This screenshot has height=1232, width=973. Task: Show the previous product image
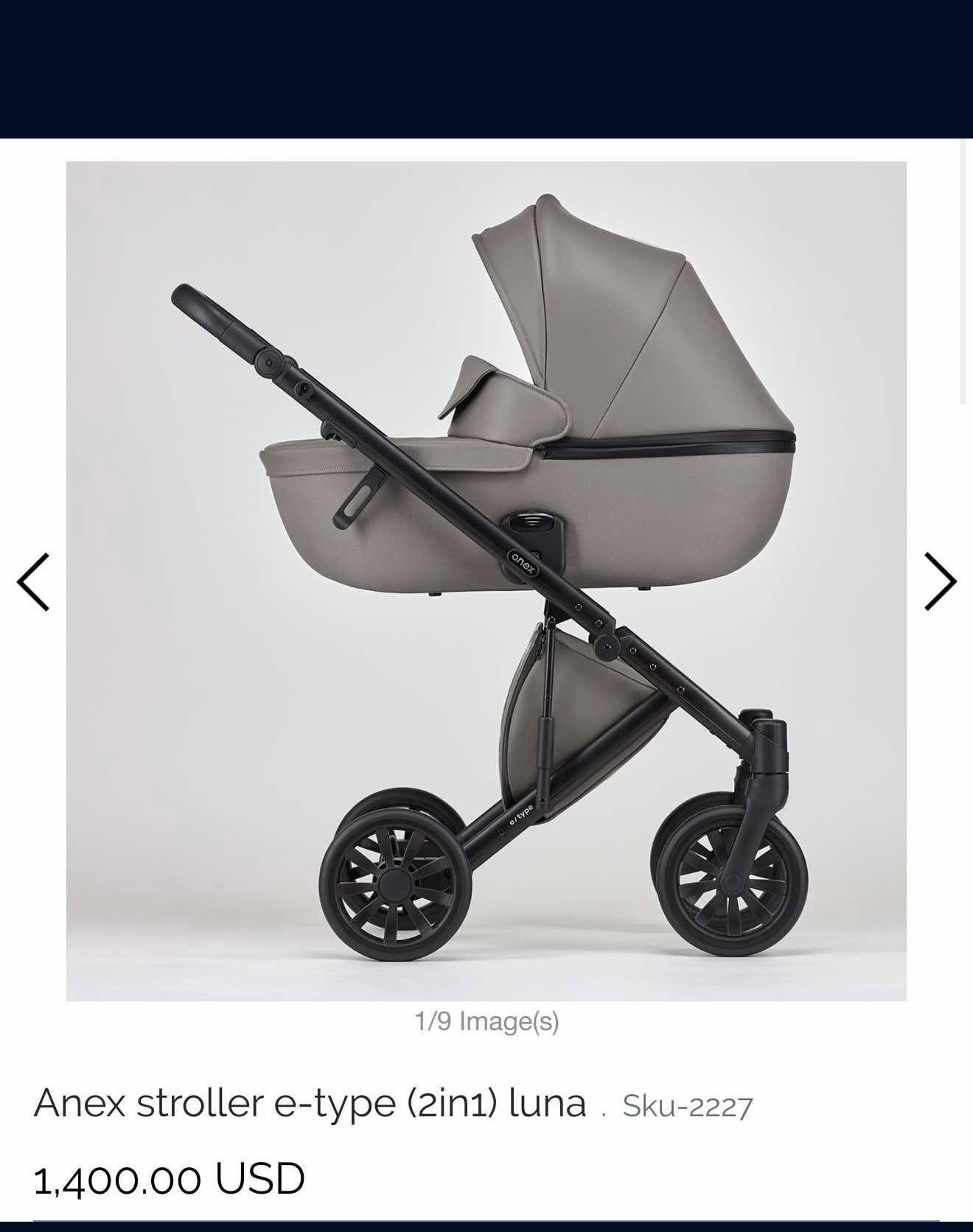pos(33,581)
